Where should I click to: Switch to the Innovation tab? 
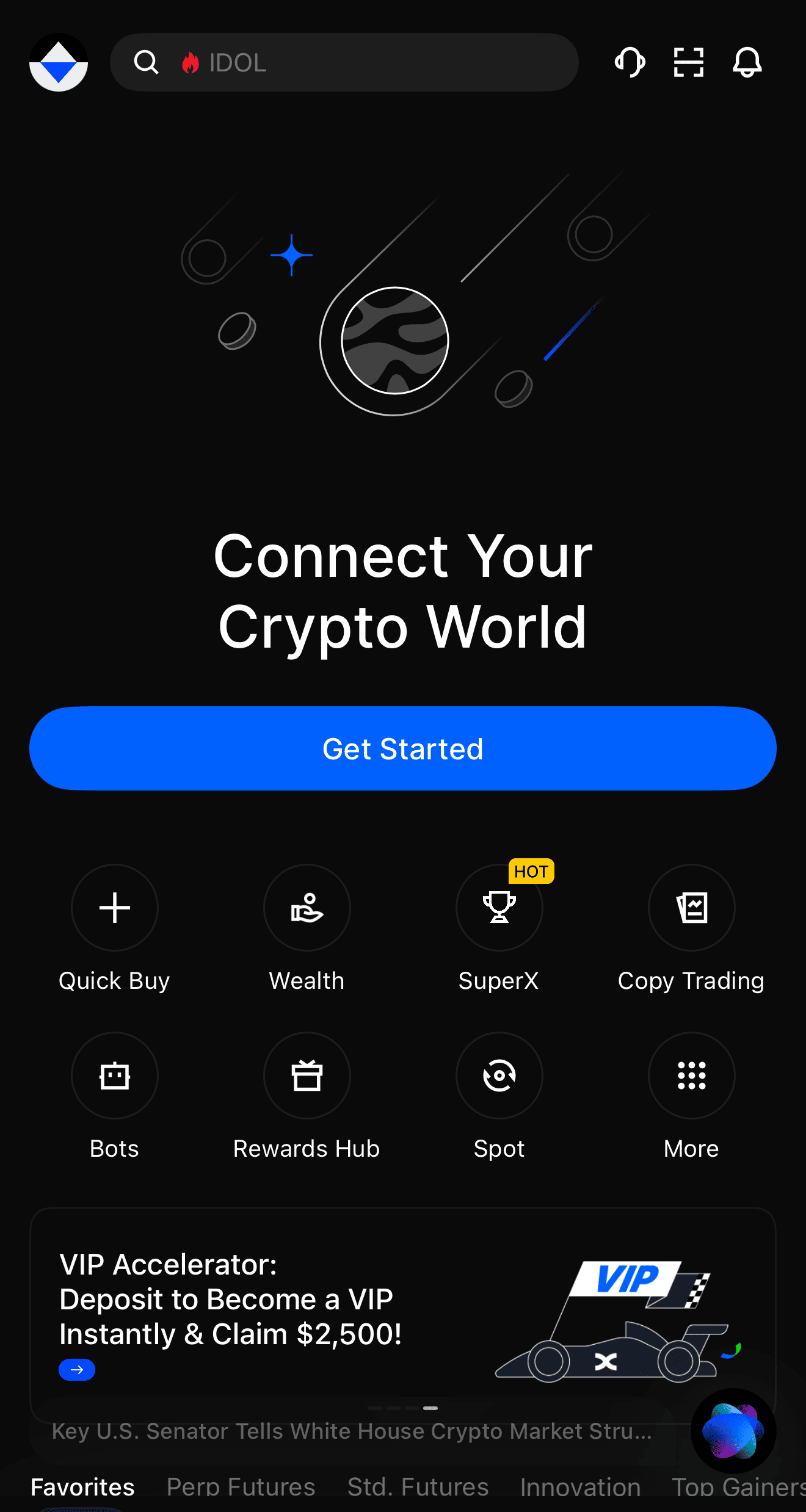[580, 1487]
